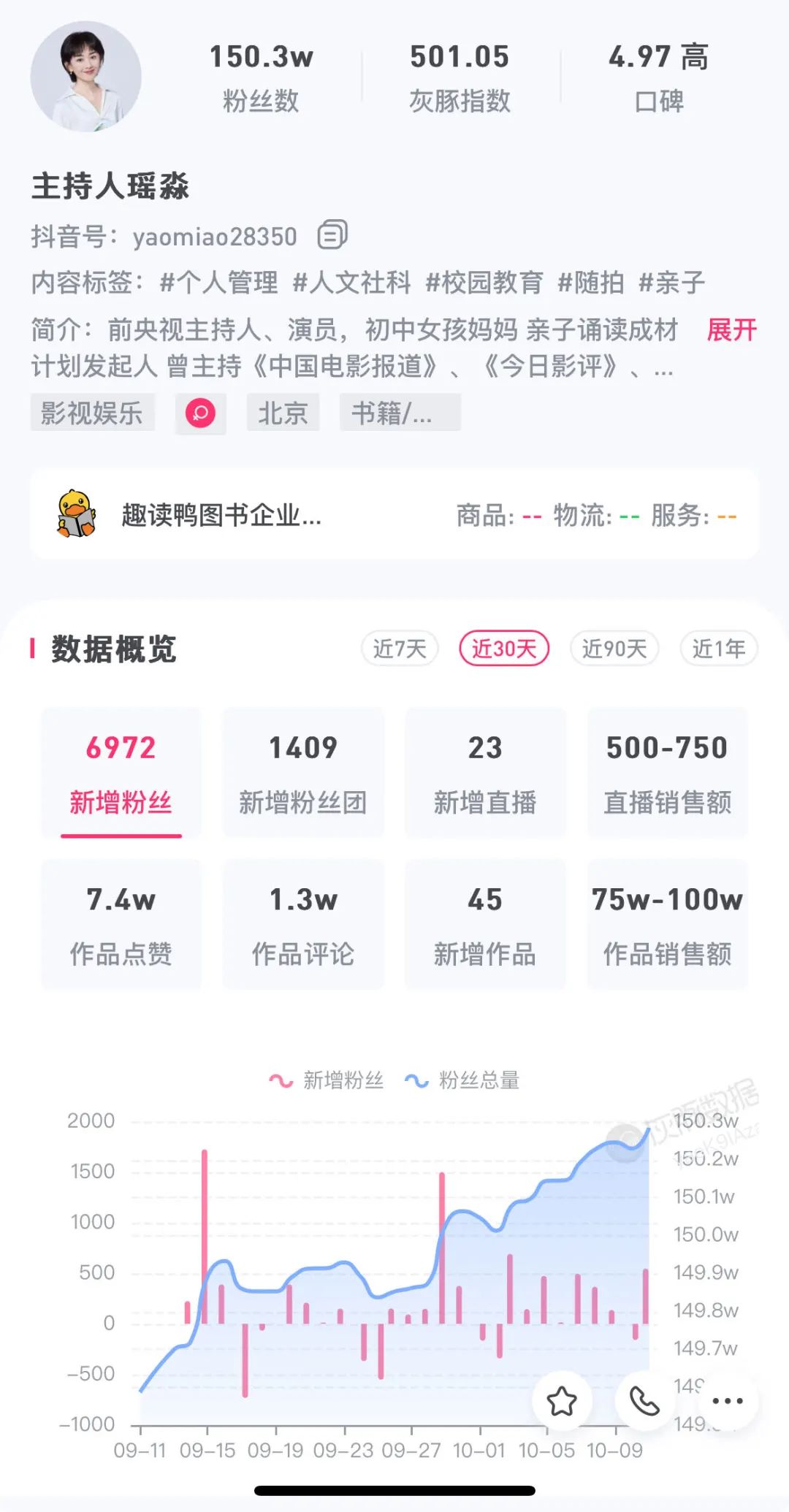Tap the phone contact icon
This screenshot has height=1512, width=789.
pyautogui.click(x=644, y=1401)
